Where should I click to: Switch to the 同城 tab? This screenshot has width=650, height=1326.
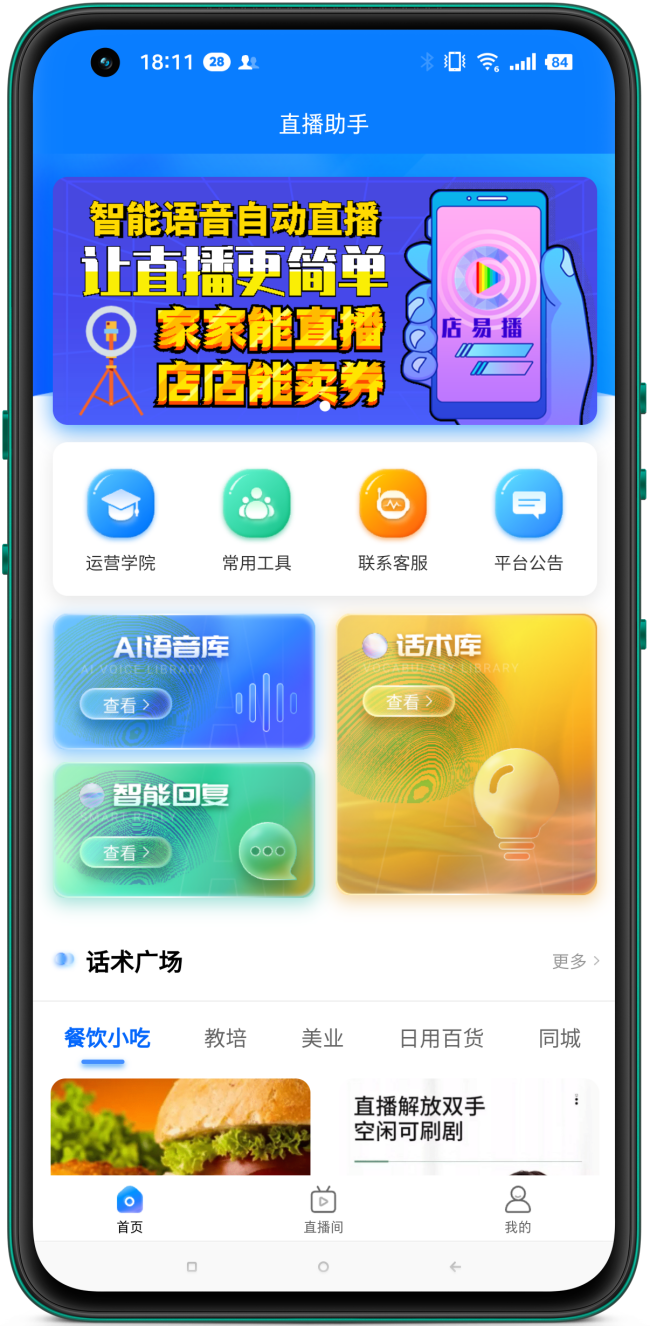tap(559, 1038)
